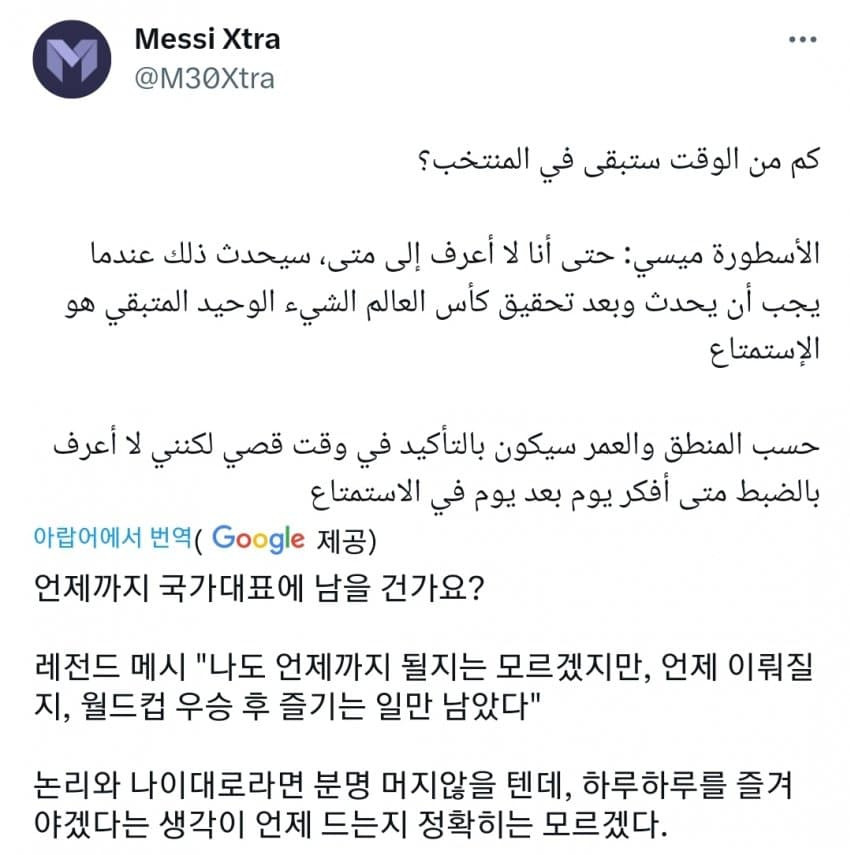This screenshot has height=855, width=850.
Task: Open the tweet's three-dot overflow menu
Action: (803, 41)
